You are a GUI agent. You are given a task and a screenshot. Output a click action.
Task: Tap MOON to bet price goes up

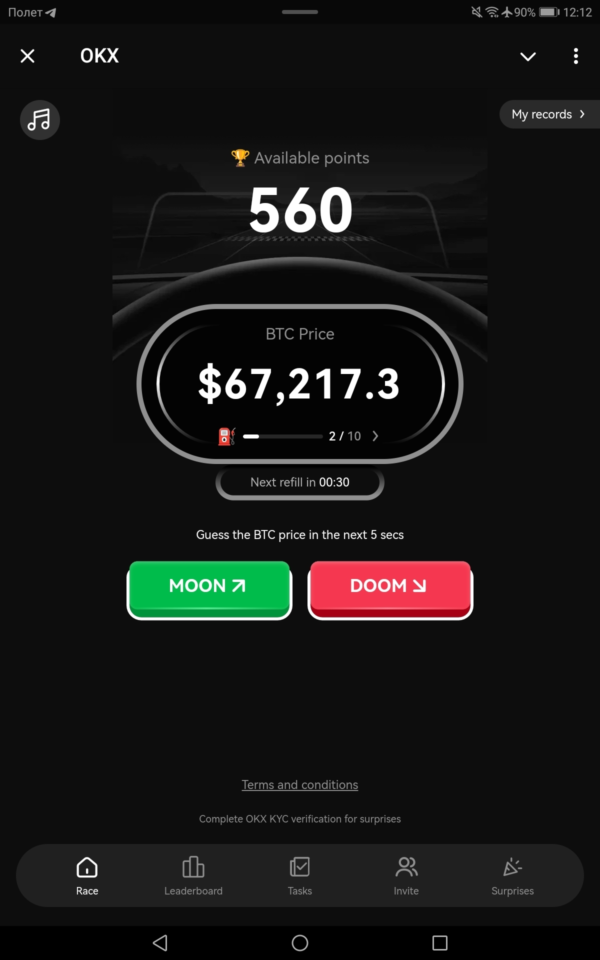point(209,590)
